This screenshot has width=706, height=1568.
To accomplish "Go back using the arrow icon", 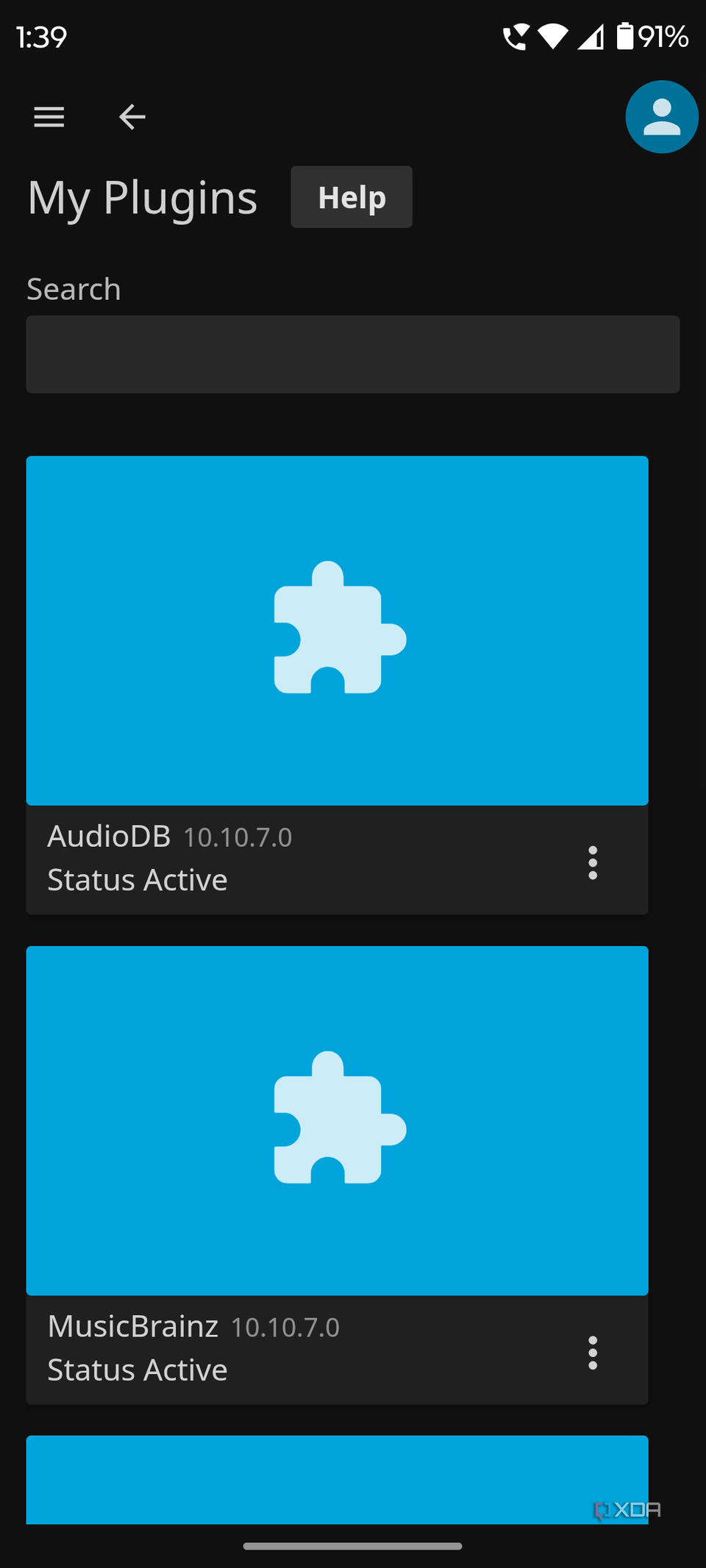I will click(x=132, y=117).
